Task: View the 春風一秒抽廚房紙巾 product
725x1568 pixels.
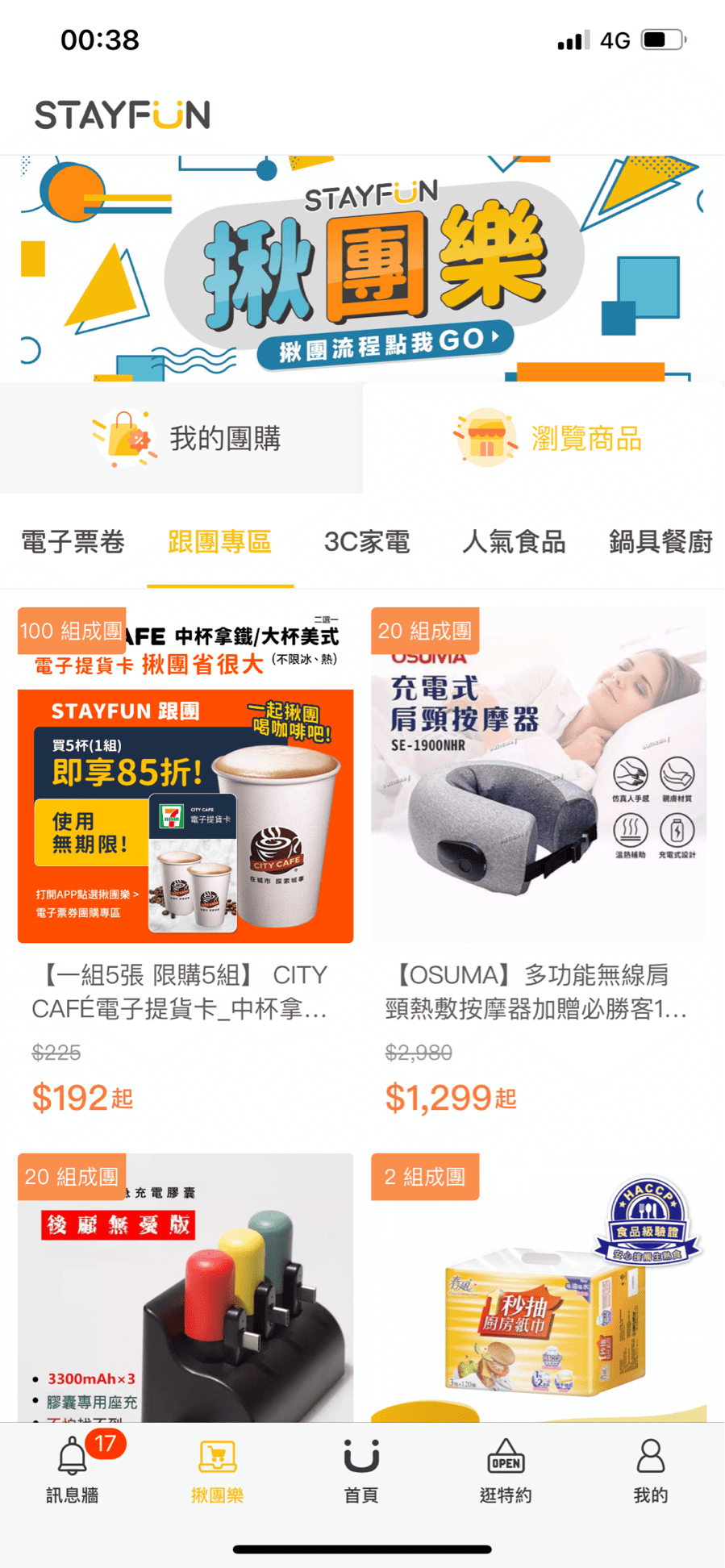Action: tap(538, 1291)
